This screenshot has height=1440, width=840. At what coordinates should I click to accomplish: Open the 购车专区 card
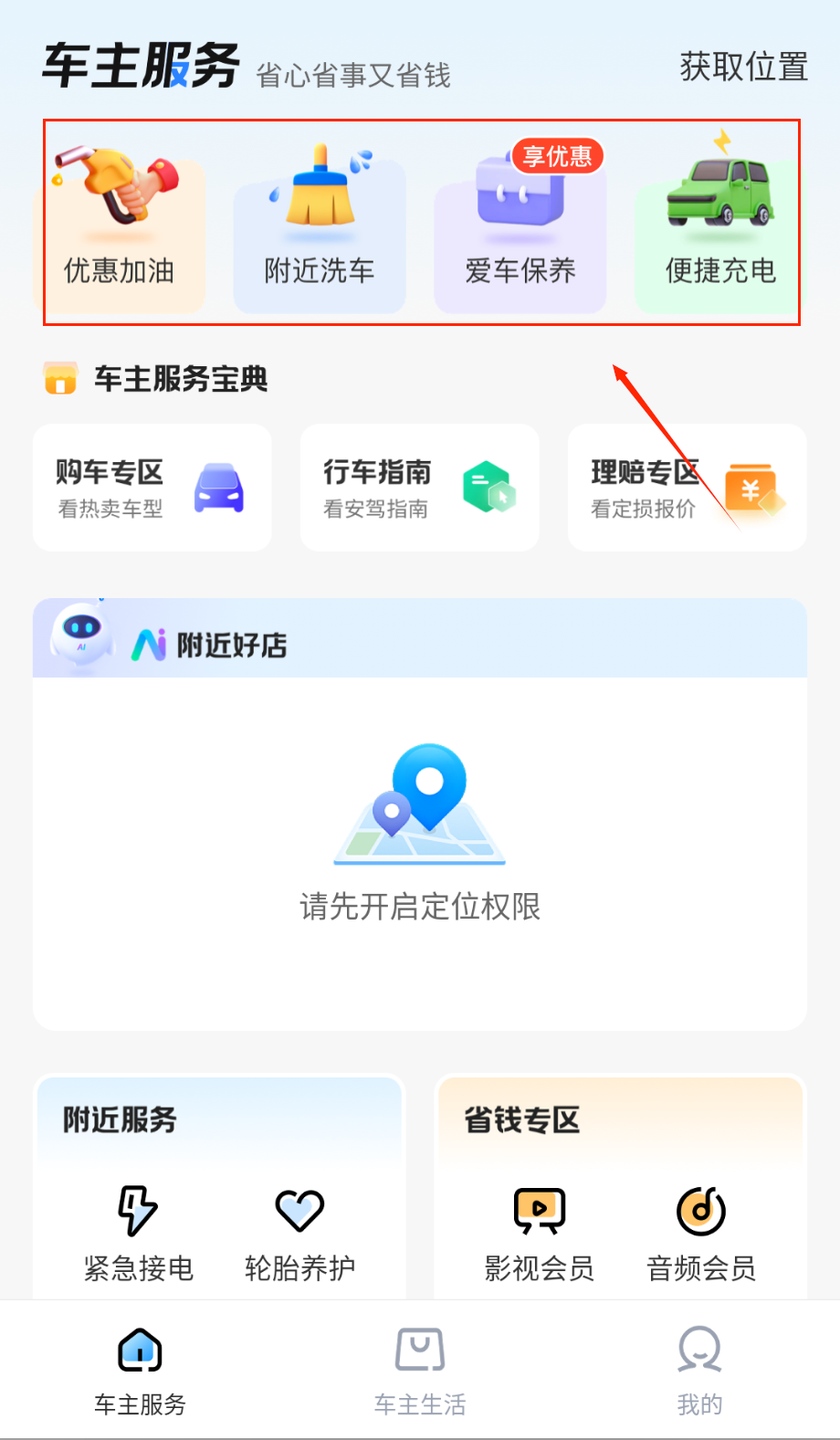click(152, 488)
